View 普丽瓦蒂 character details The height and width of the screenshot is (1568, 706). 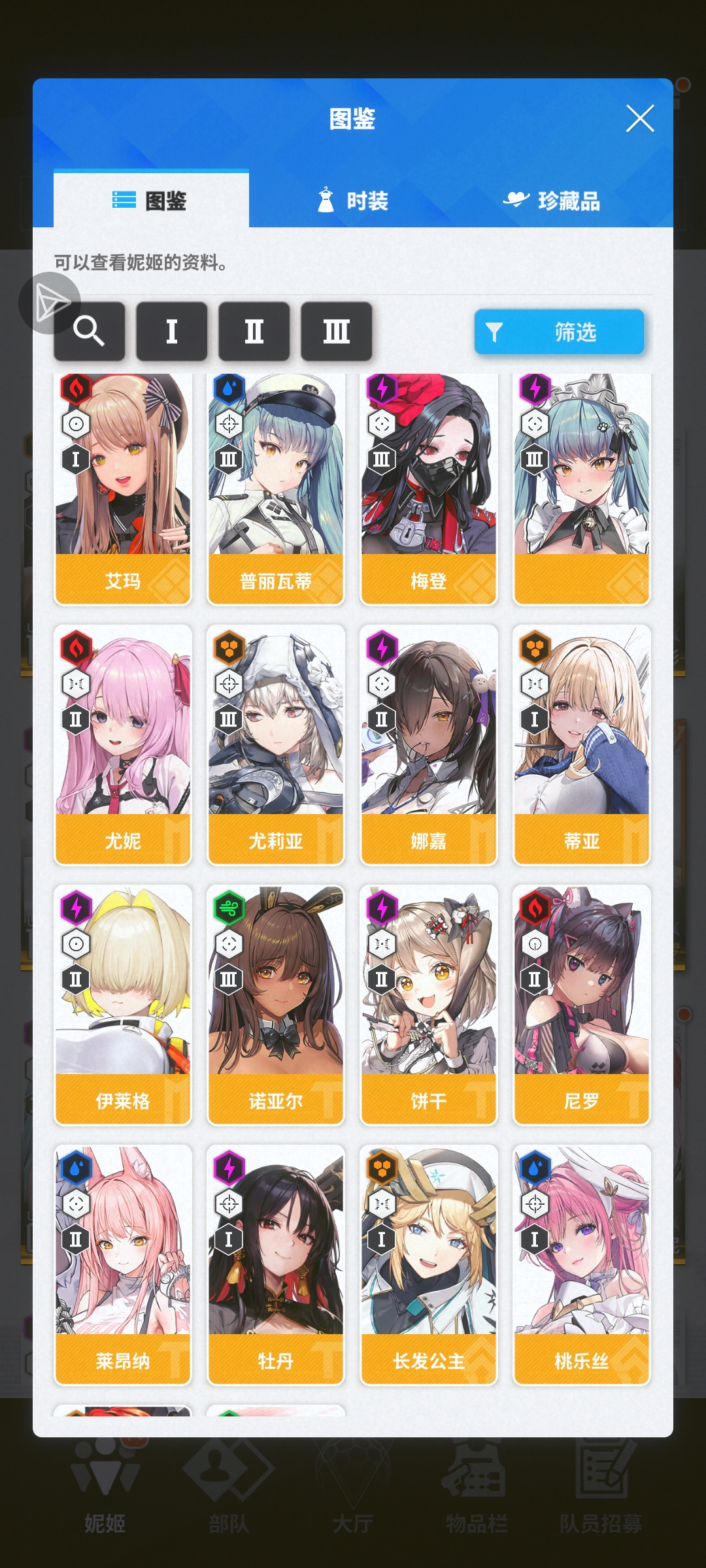click(276, 490)
